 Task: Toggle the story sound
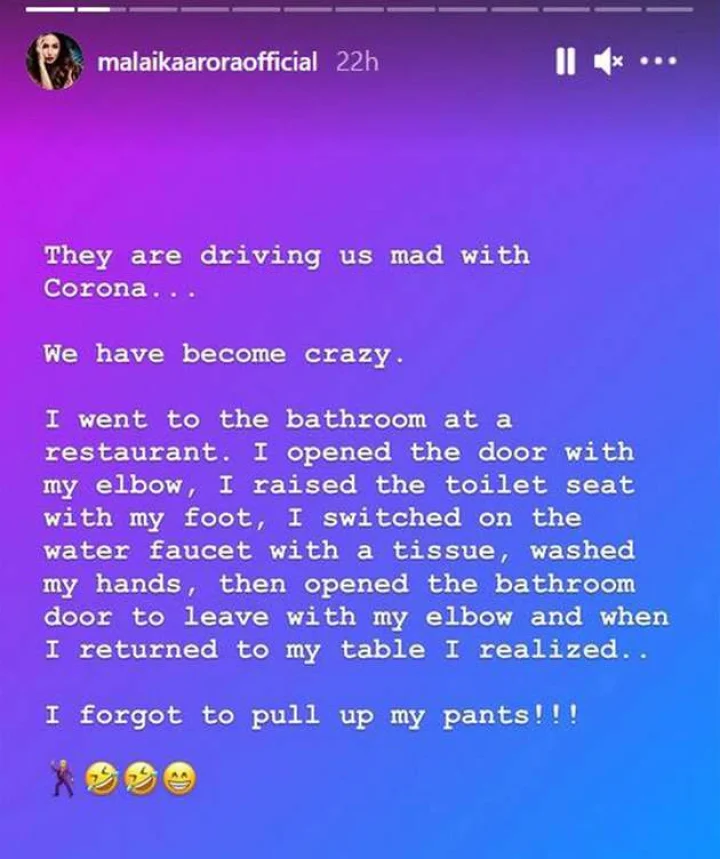pos(608,63)
